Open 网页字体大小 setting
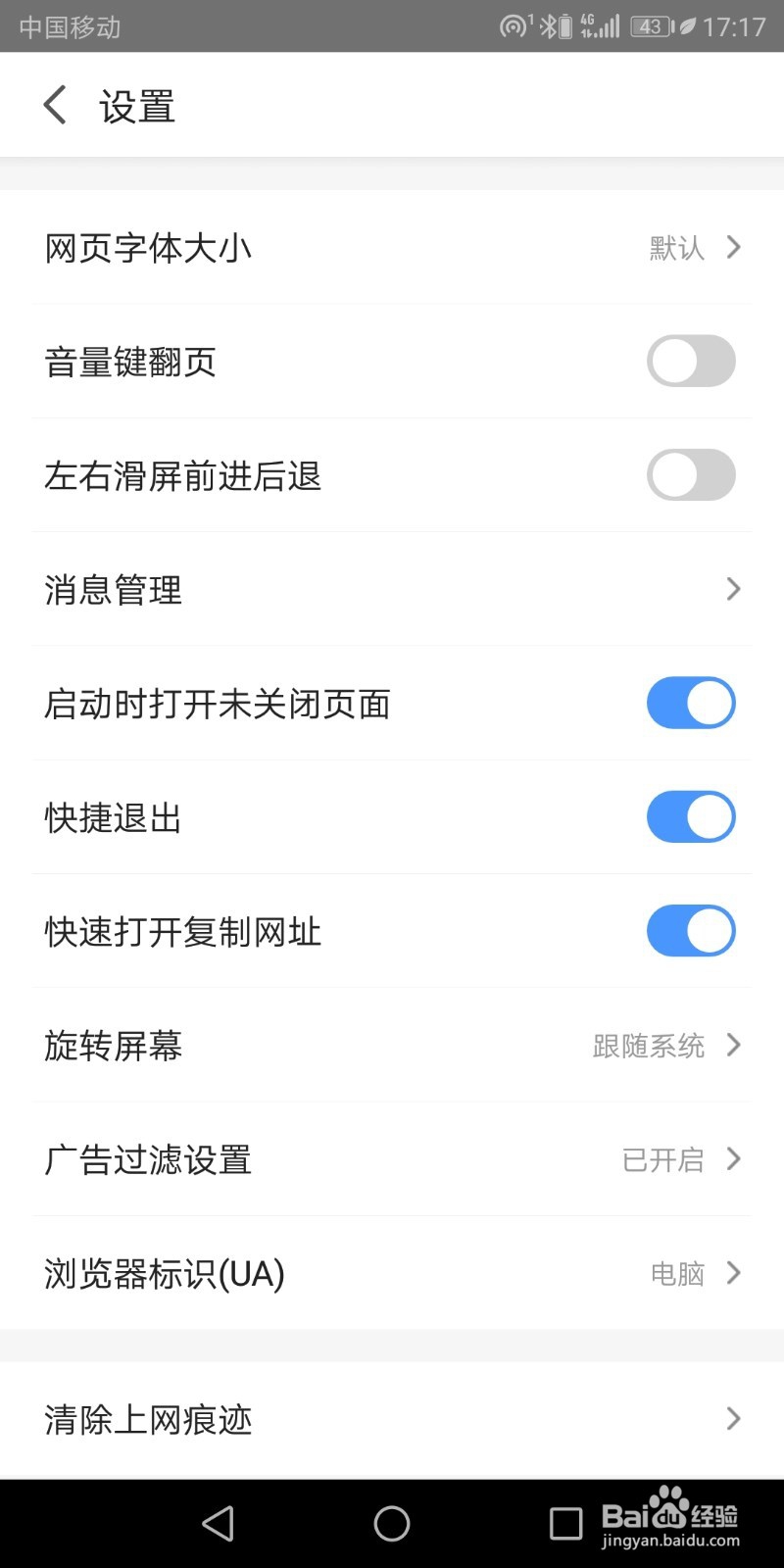784x1568 pixels. tap(392, 248)
